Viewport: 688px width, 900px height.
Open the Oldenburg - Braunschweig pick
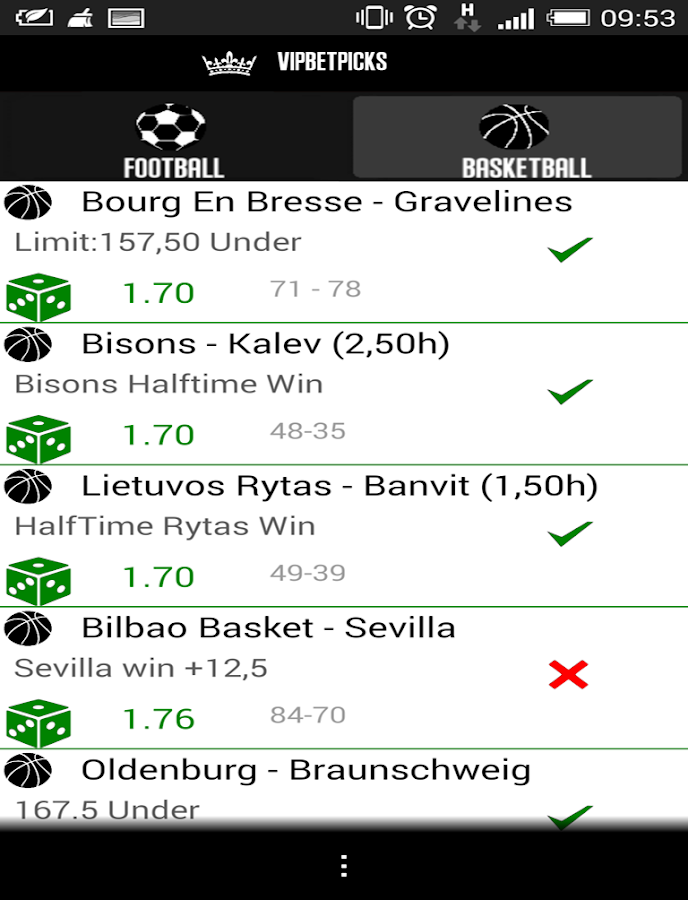(x=305, y=770)
